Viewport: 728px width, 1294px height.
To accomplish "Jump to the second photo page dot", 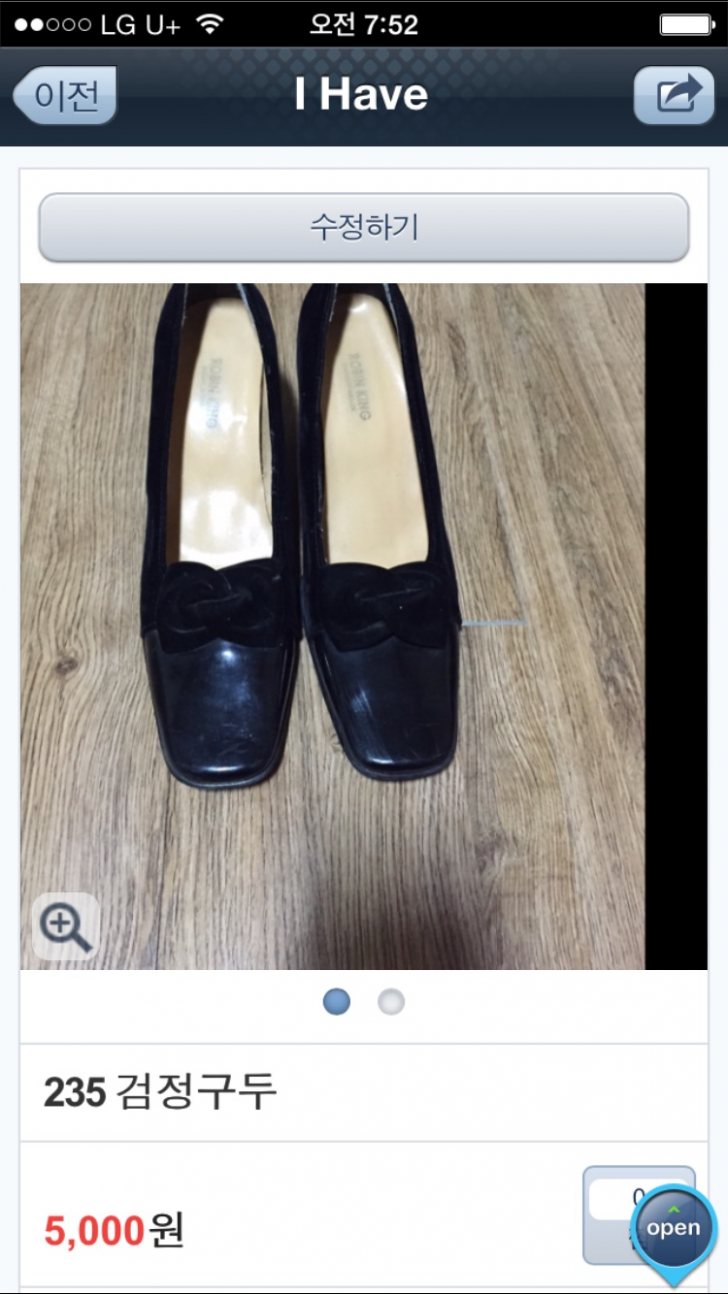I will coord(391,1002).
